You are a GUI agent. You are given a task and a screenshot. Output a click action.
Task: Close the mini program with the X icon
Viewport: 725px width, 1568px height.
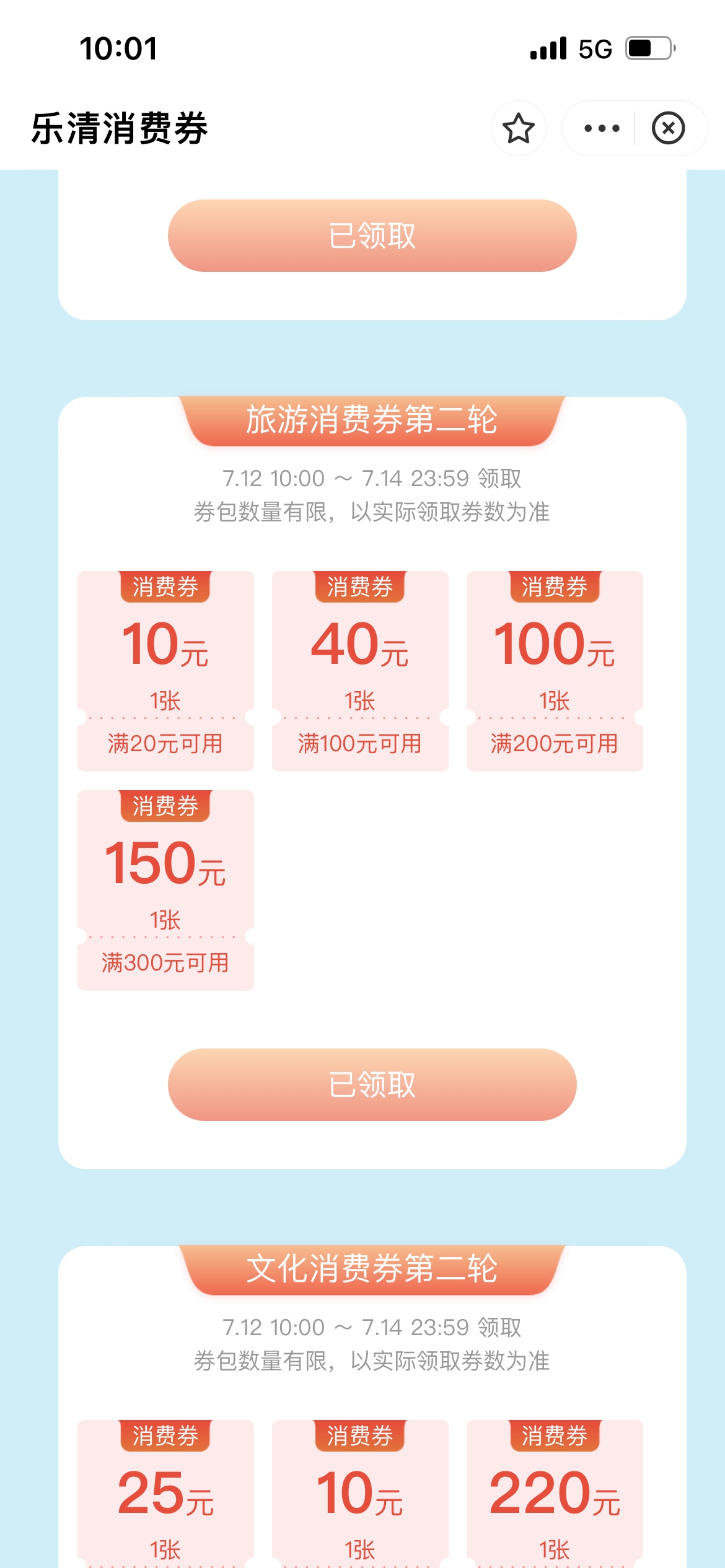(668, 128)
